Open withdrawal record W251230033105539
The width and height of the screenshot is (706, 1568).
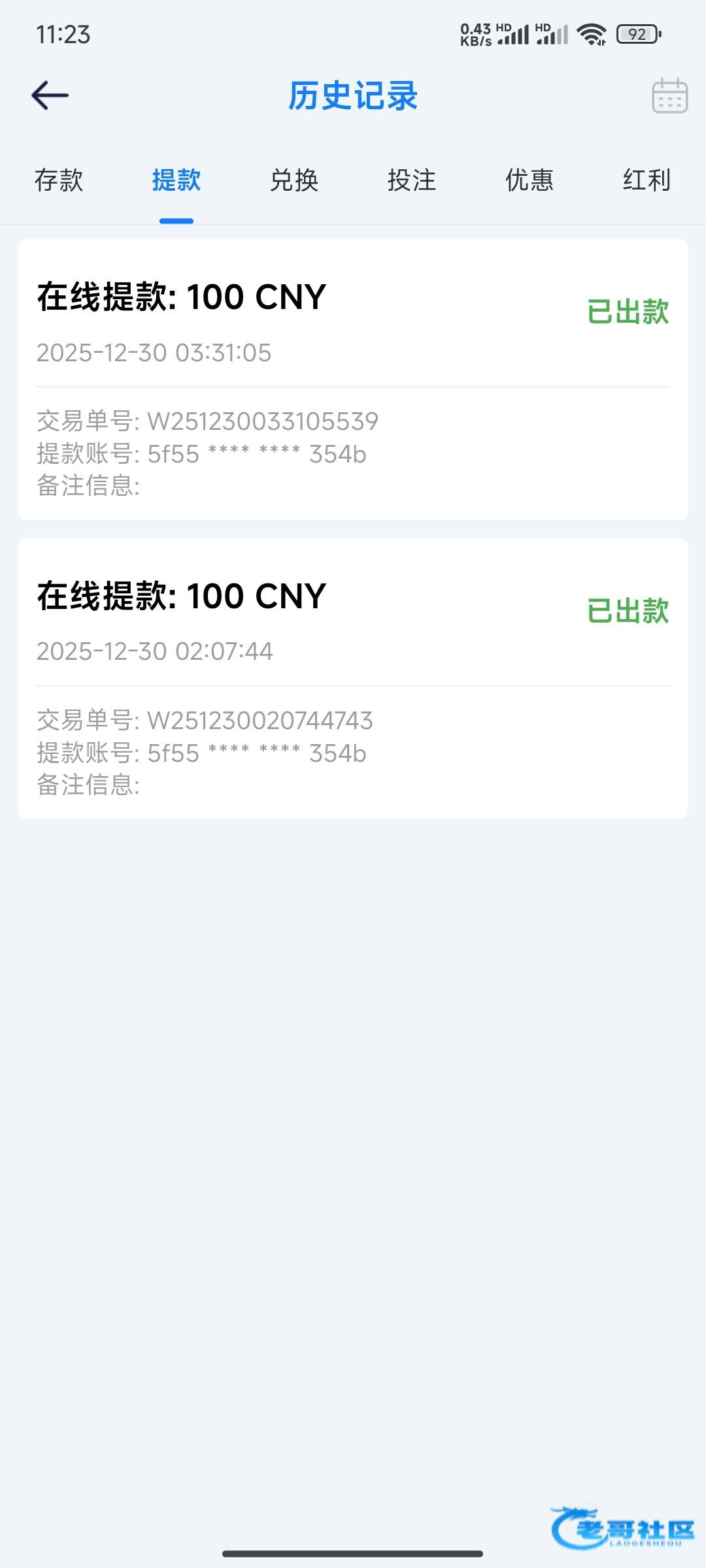[x=353, y=379]
